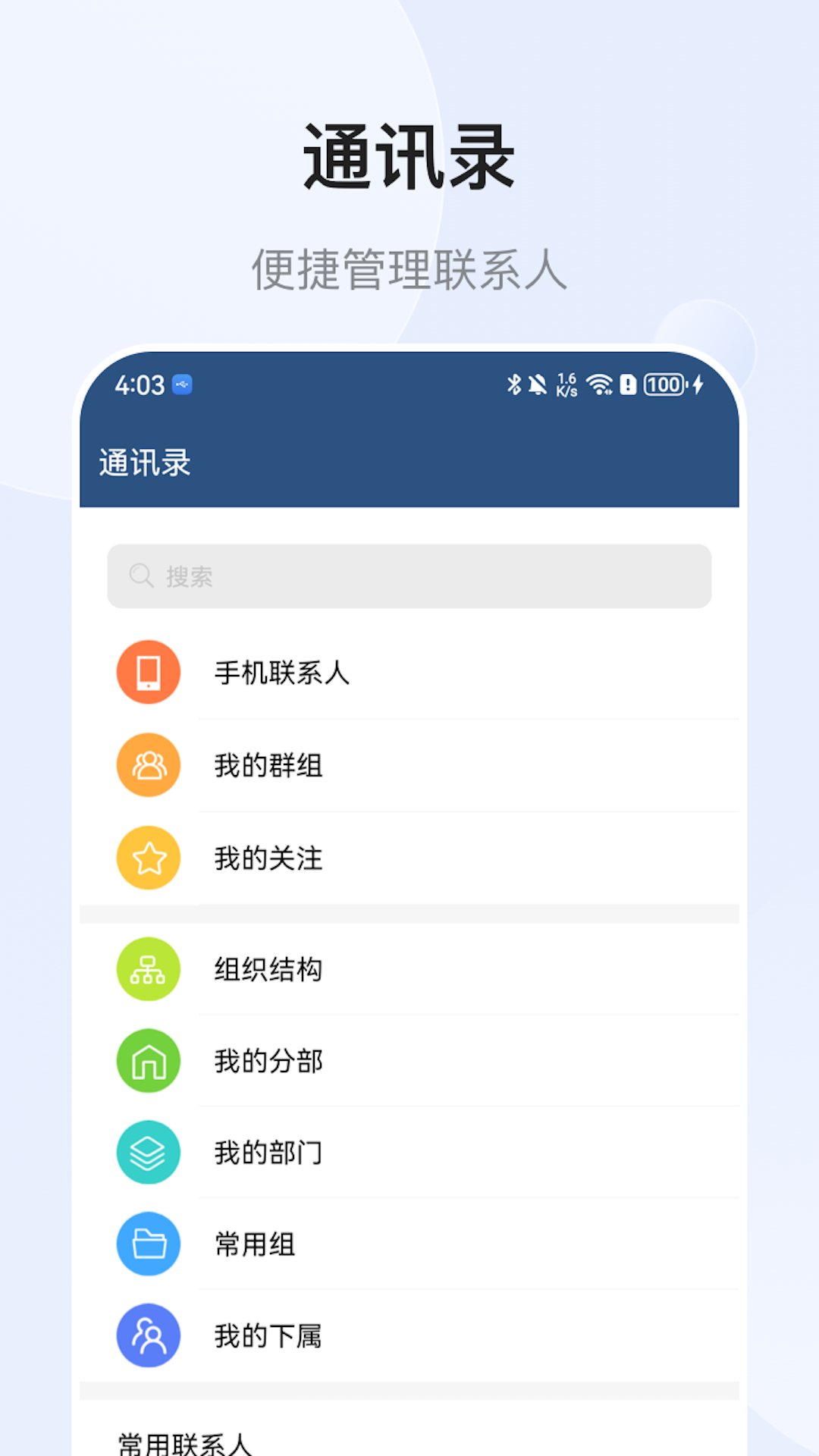
Task: Open phone contacts via the orange phone icon
Action: coord(148,672)
